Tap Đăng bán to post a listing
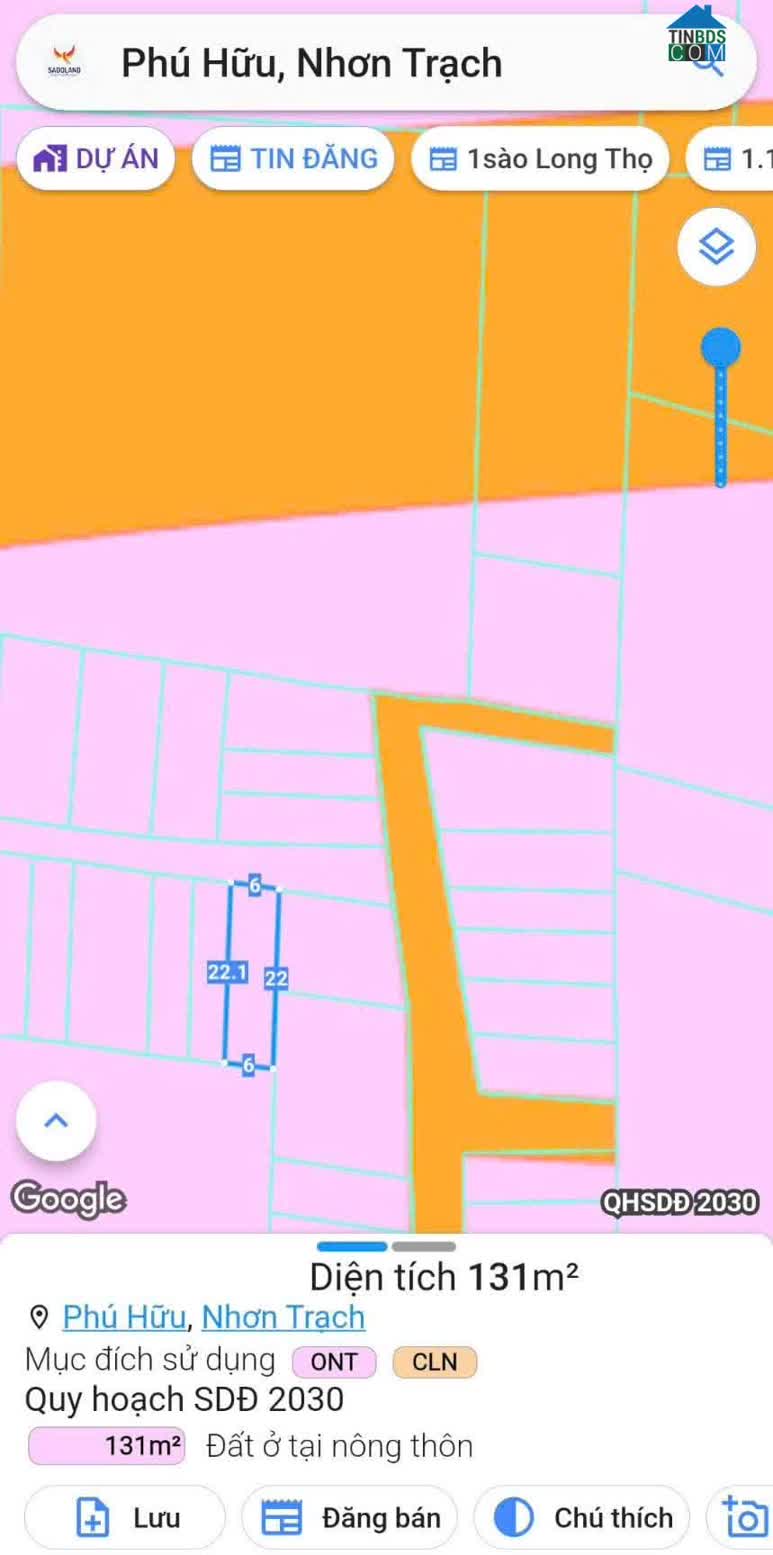The height and width of the screenshot is (1555, 773). click(x=350, y=1518)
